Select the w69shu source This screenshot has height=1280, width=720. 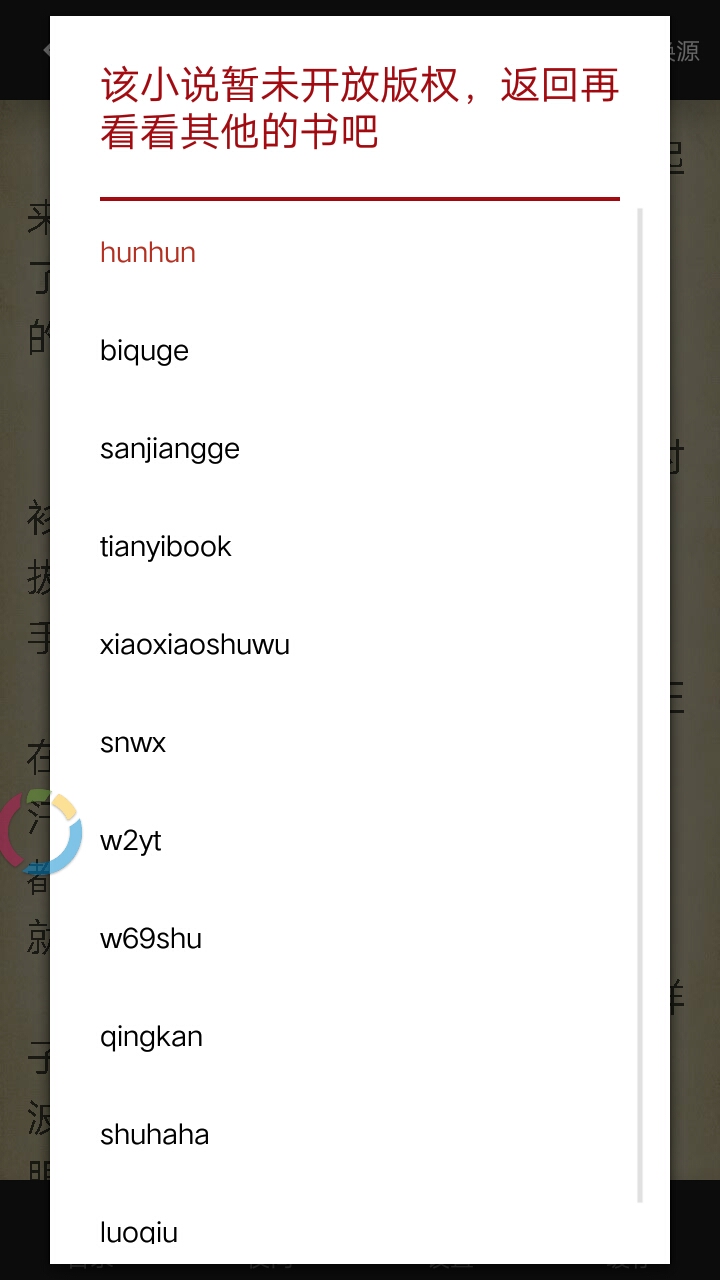pyautogui.click(x=151, y=939)
